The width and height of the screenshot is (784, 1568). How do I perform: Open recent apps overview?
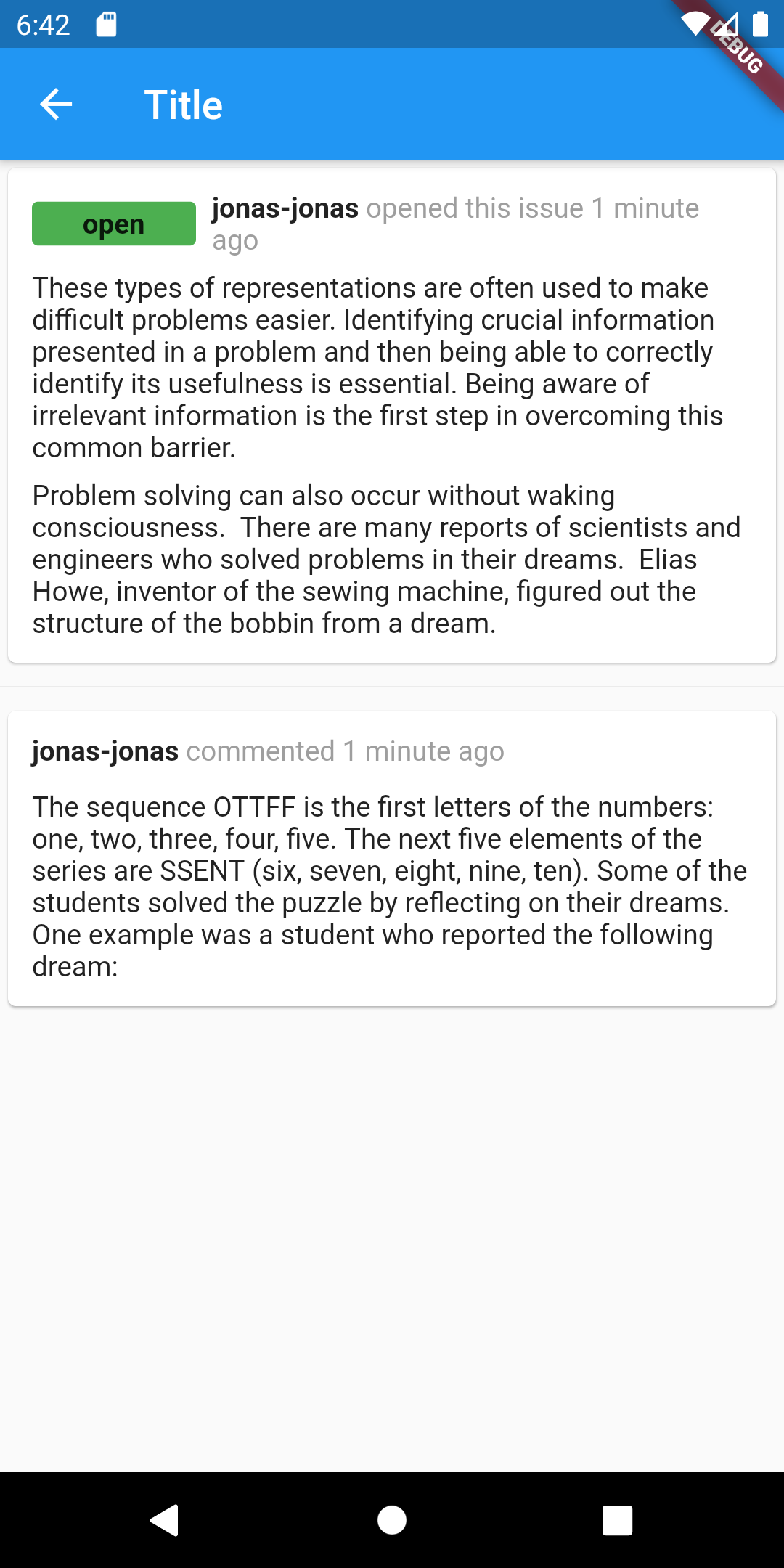(617, 1520)
